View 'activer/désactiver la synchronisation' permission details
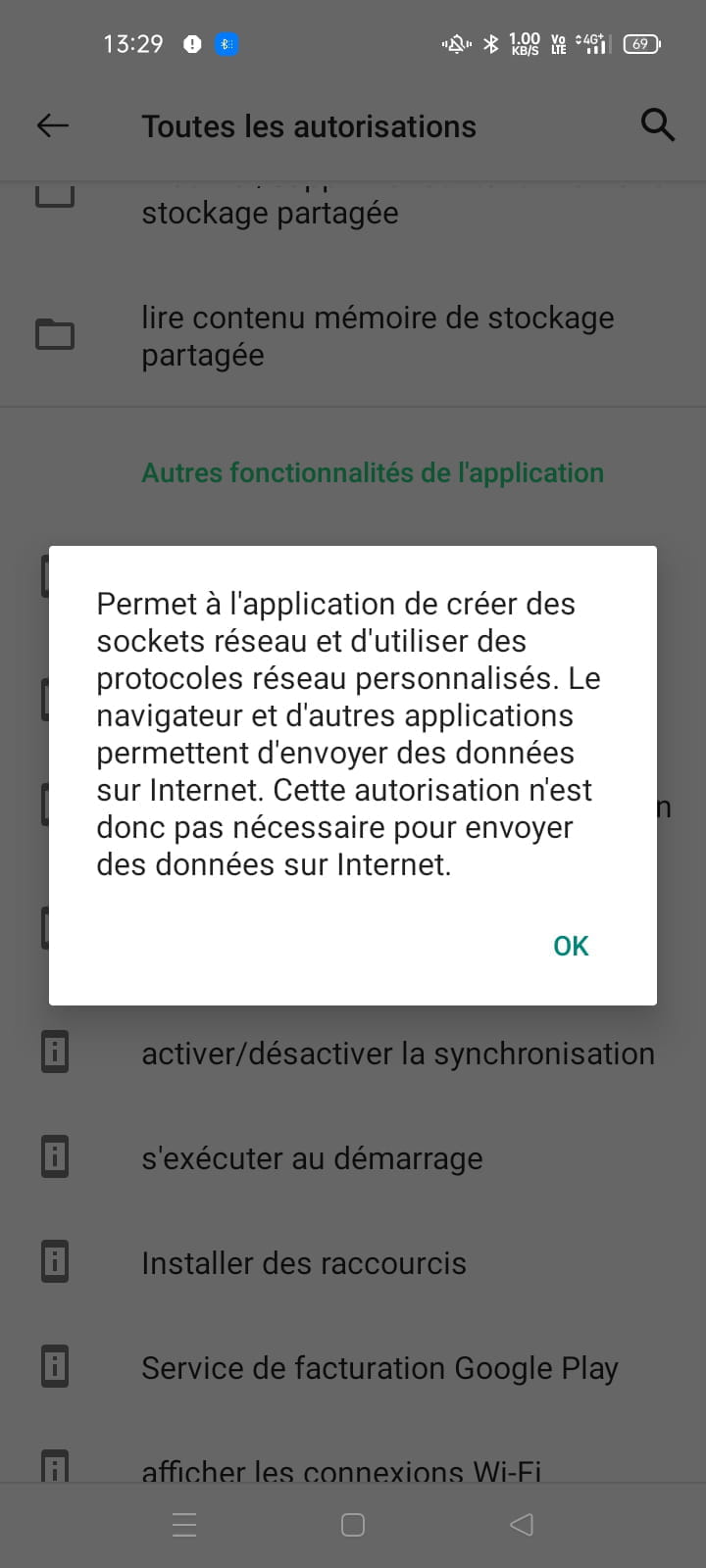Screen dimensions: 706x1568 tap(353, 1053)
